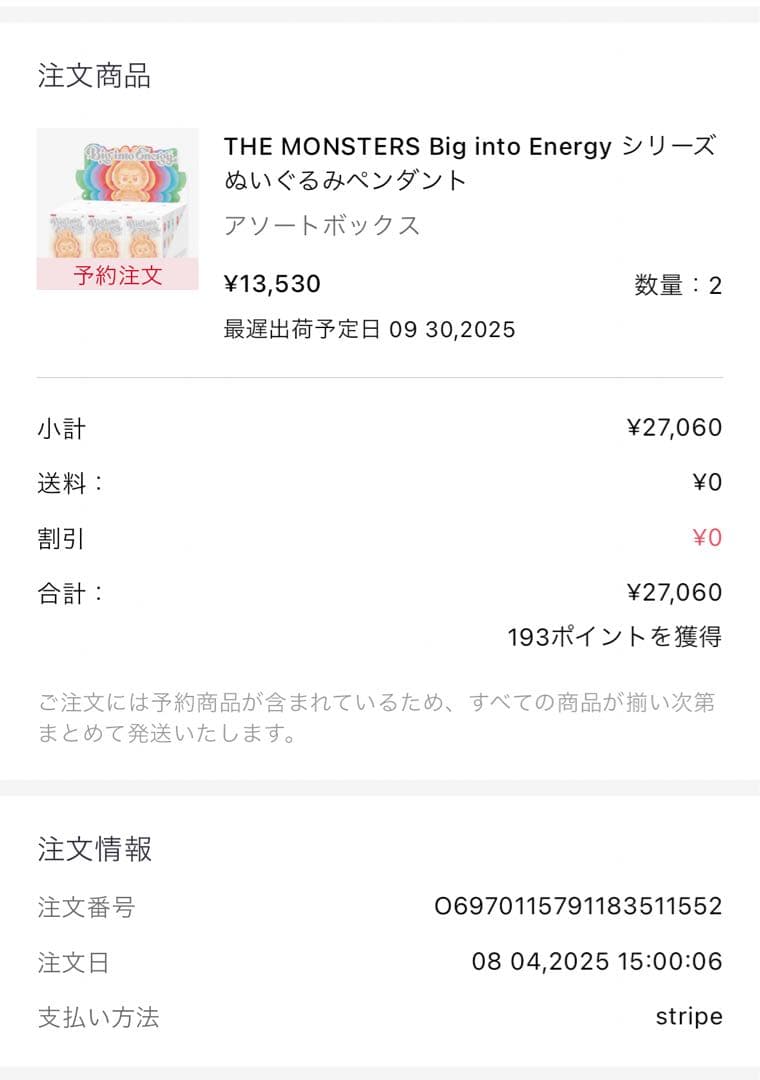Click the order number O6970115791183511552
Image resolution: width=760 pixels, height=1080 pixels.
pos(582,907)
